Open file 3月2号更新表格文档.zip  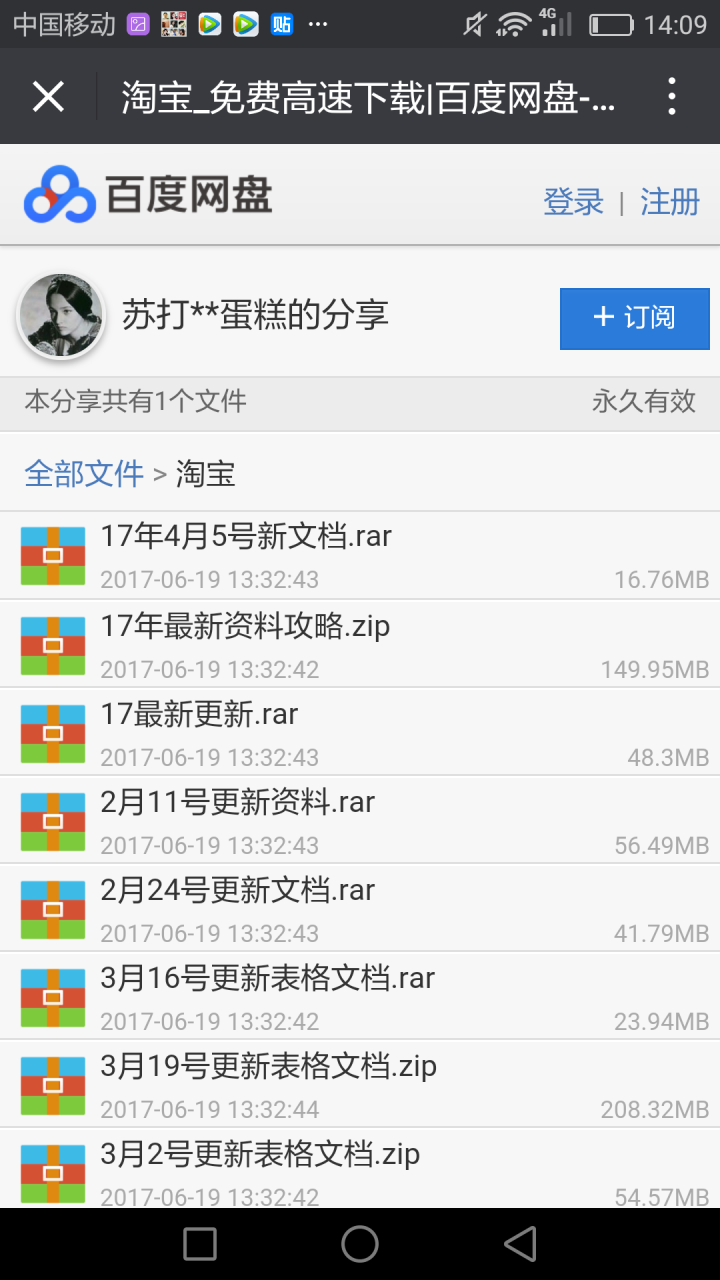coord(260,1155)
